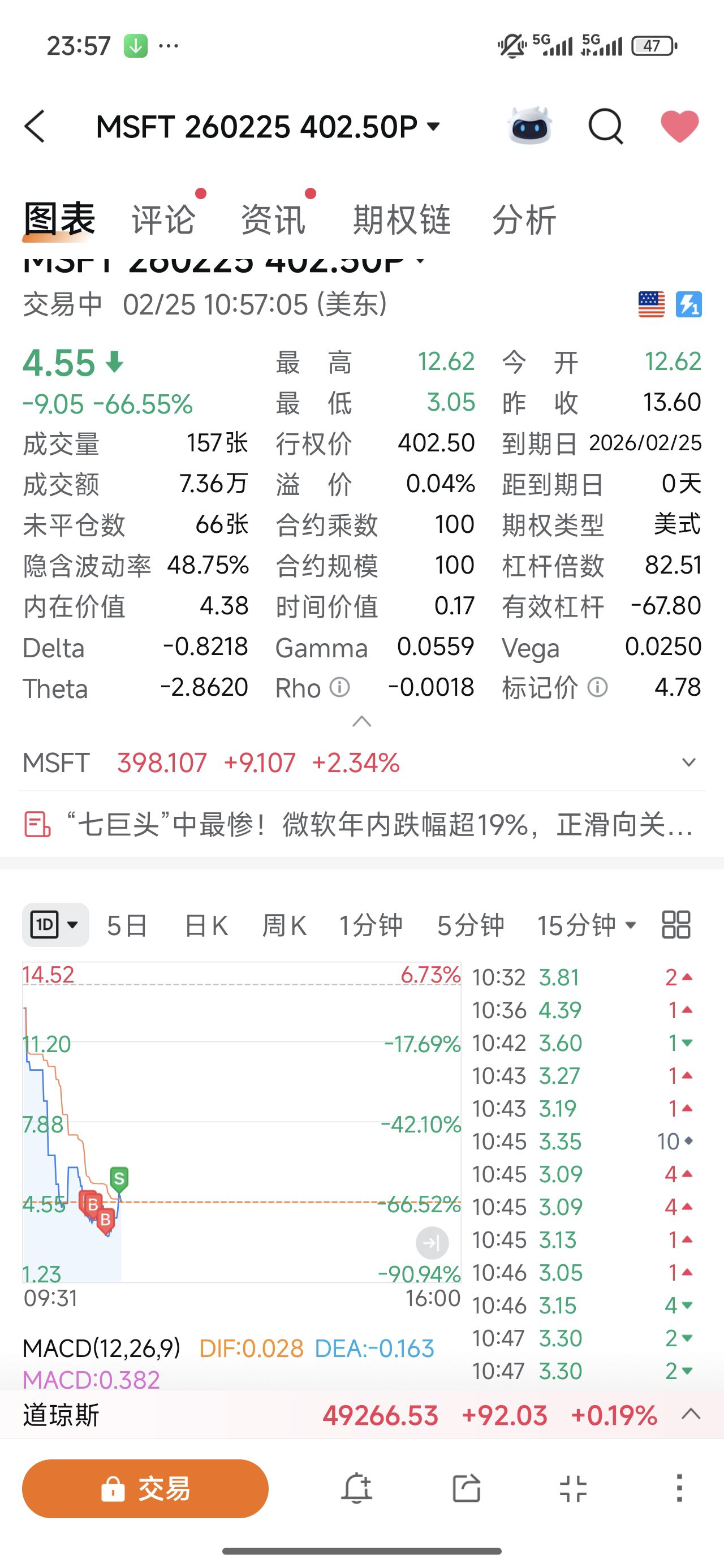The height and width of the screenshot is (1568, 724).
Task: Open the 15分钟 interval dropdown
Action: (587, 925)
